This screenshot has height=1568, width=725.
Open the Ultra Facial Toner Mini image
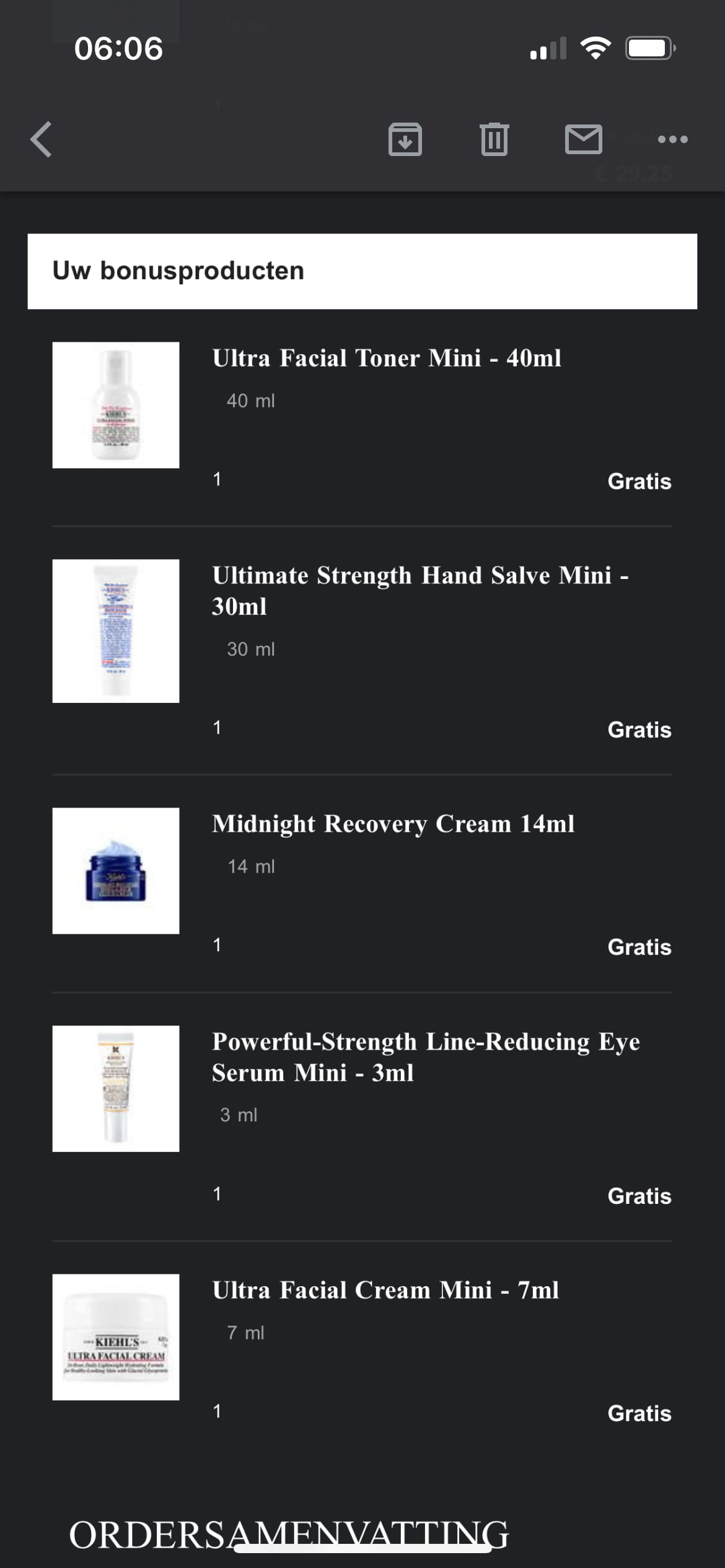pyautogui.click(x=116, y=405)
